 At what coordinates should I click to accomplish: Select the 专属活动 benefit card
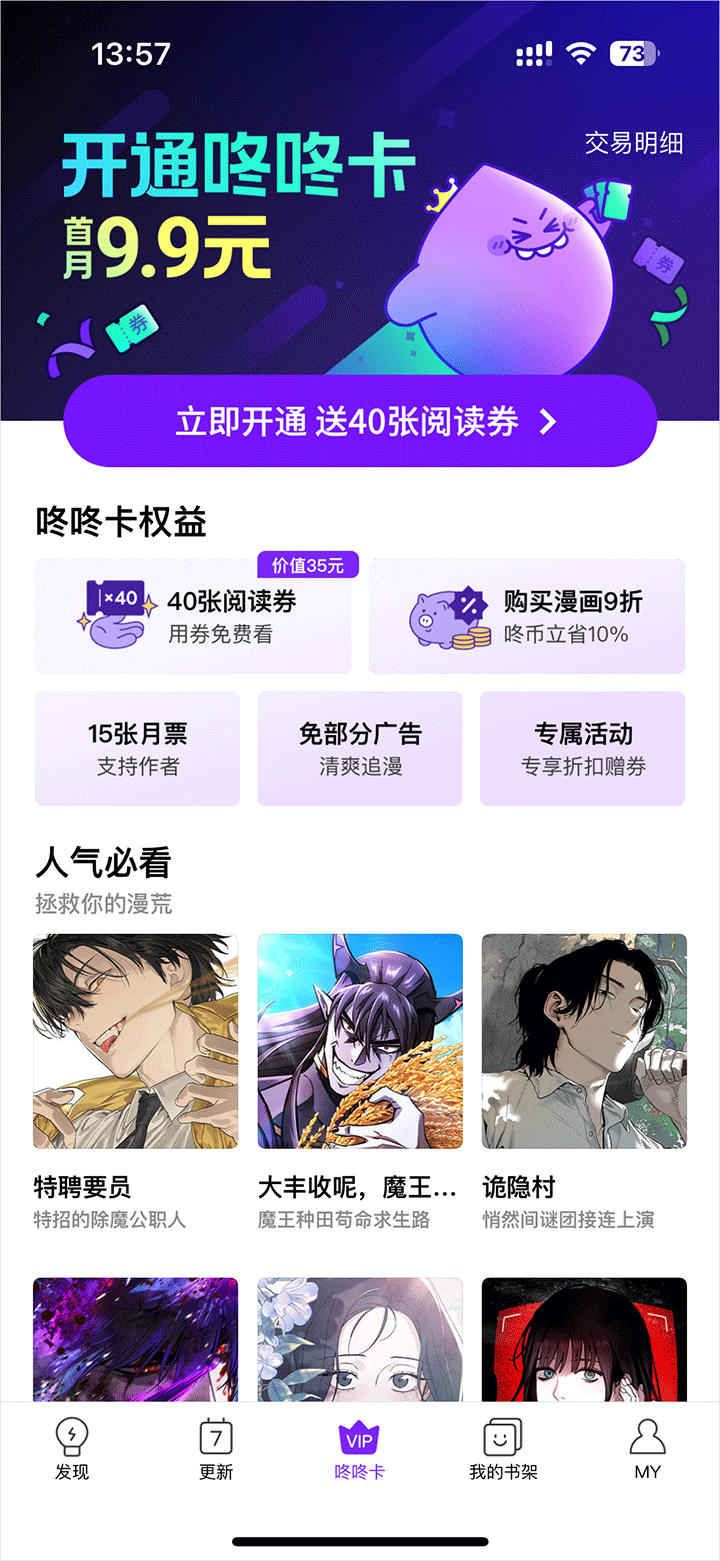click(582, 748)
